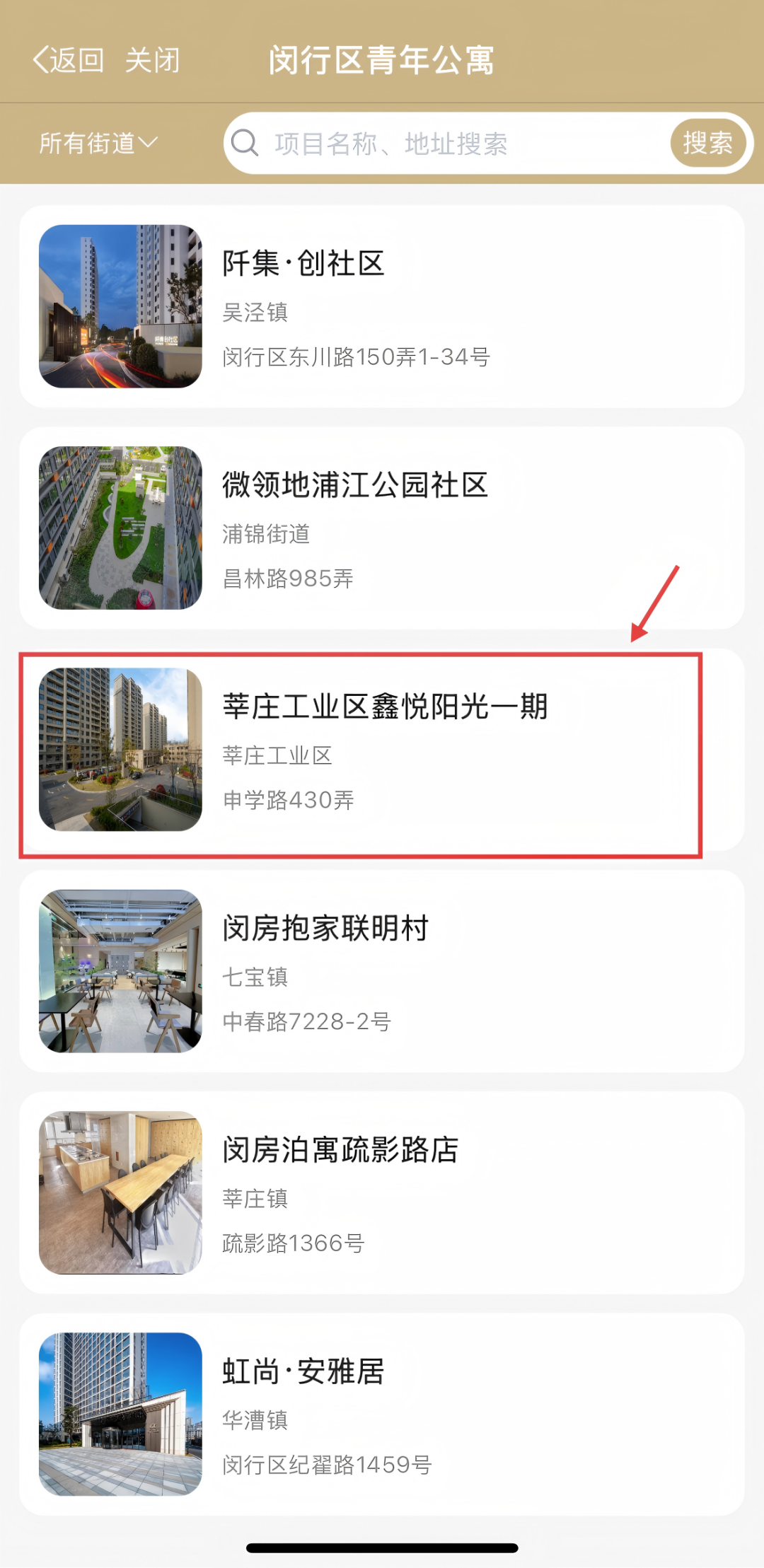Tap the home indicator bar at bottom
Image resolution: width=764 pixels, height=1568 pixels.
coord(382,1547)
